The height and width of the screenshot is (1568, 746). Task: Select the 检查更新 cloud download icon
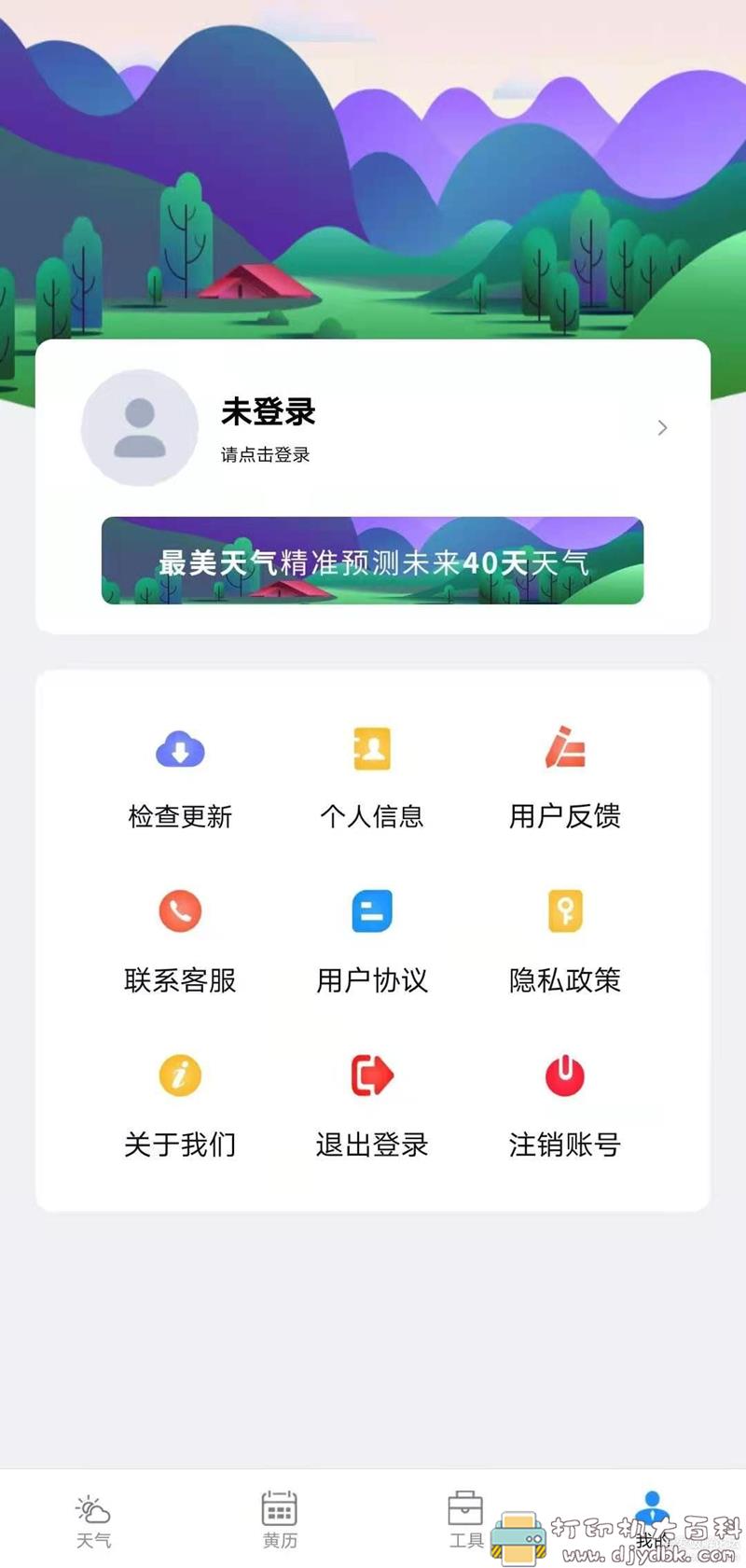[x=180, y=748]
